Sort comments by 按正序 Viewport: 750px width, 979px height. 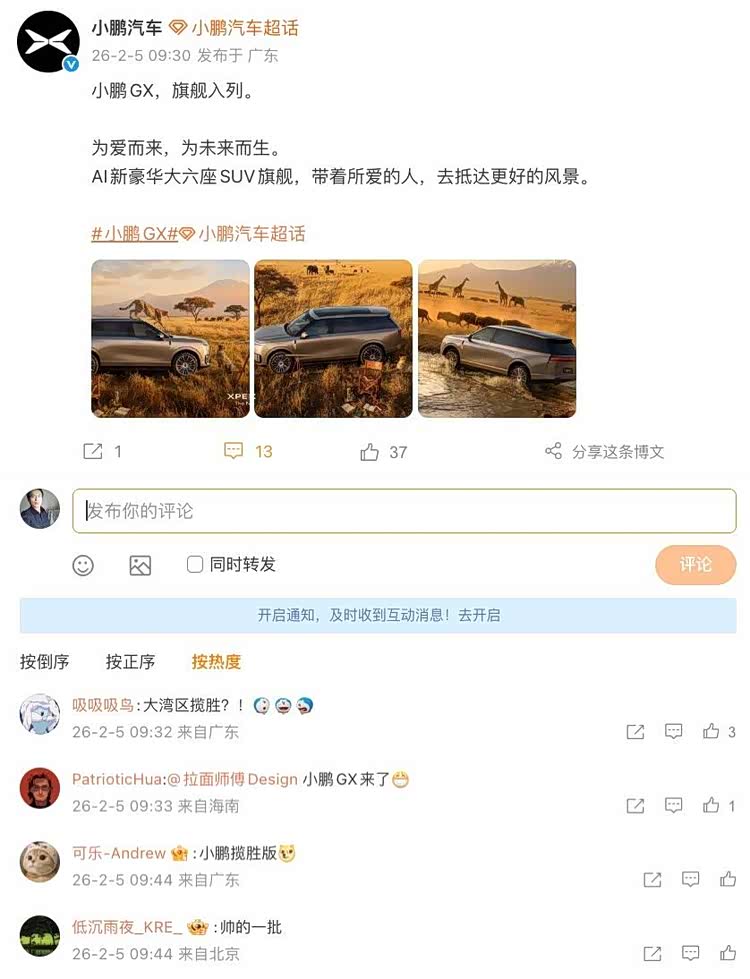click(x=131, y=662)
